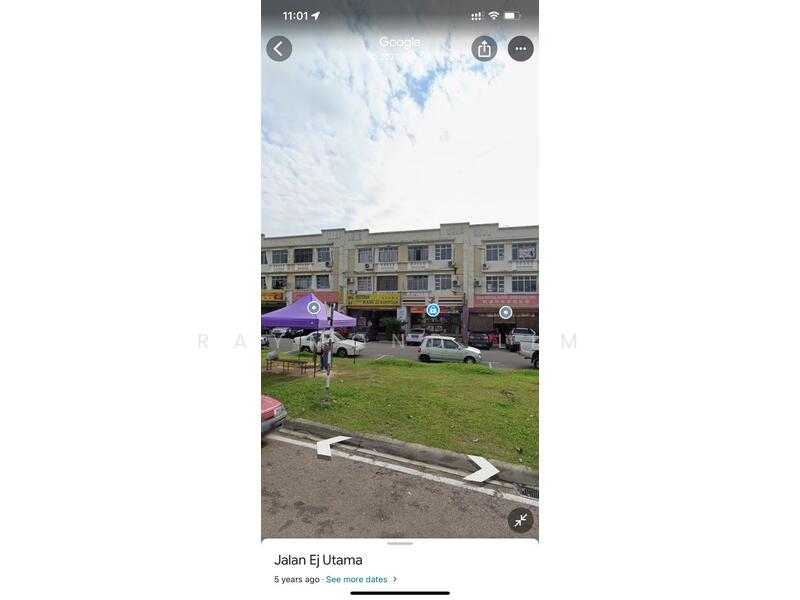
Task: Expand the Jalan Ej Utama info sheet handle
Action: (400, 543)
